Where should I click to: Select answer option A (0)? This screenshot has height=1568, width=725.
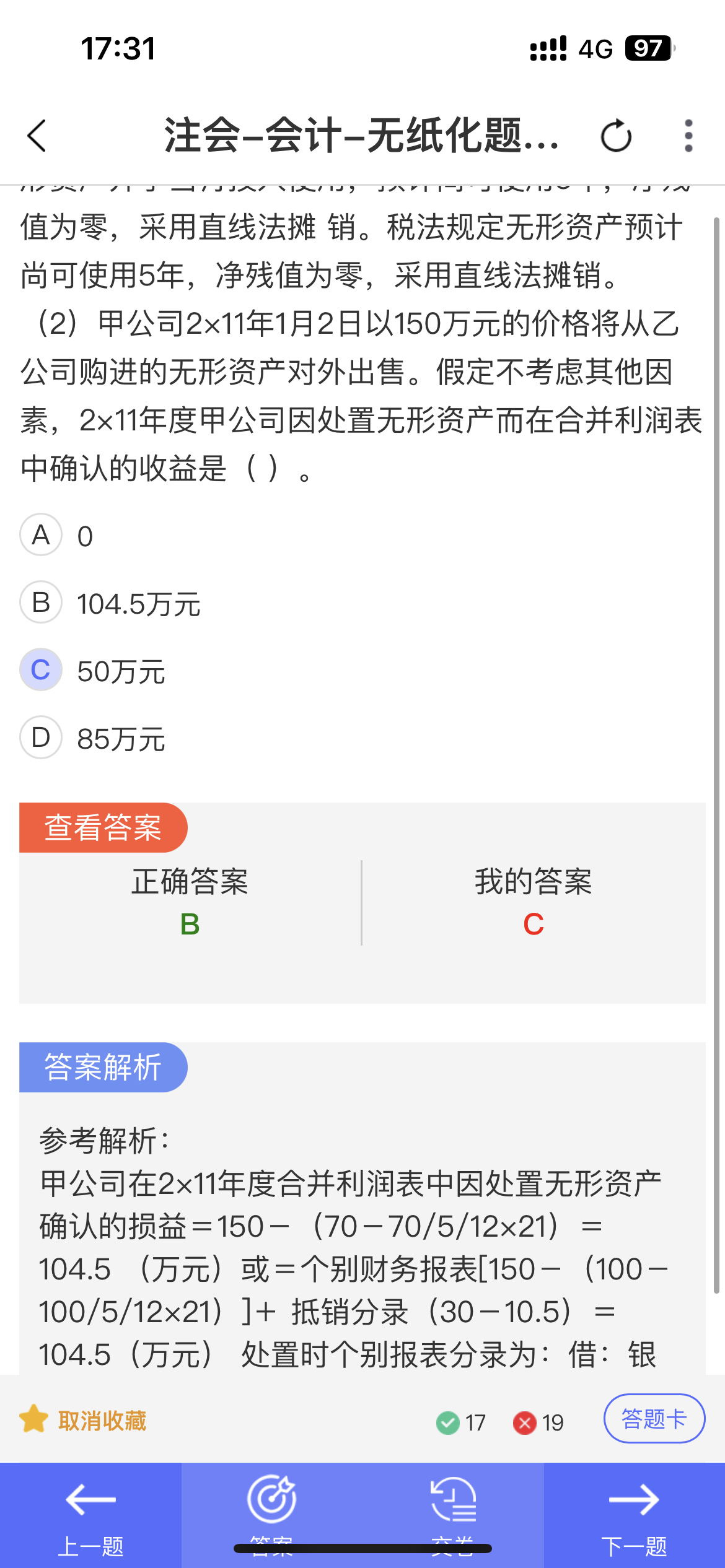(57, 535)
